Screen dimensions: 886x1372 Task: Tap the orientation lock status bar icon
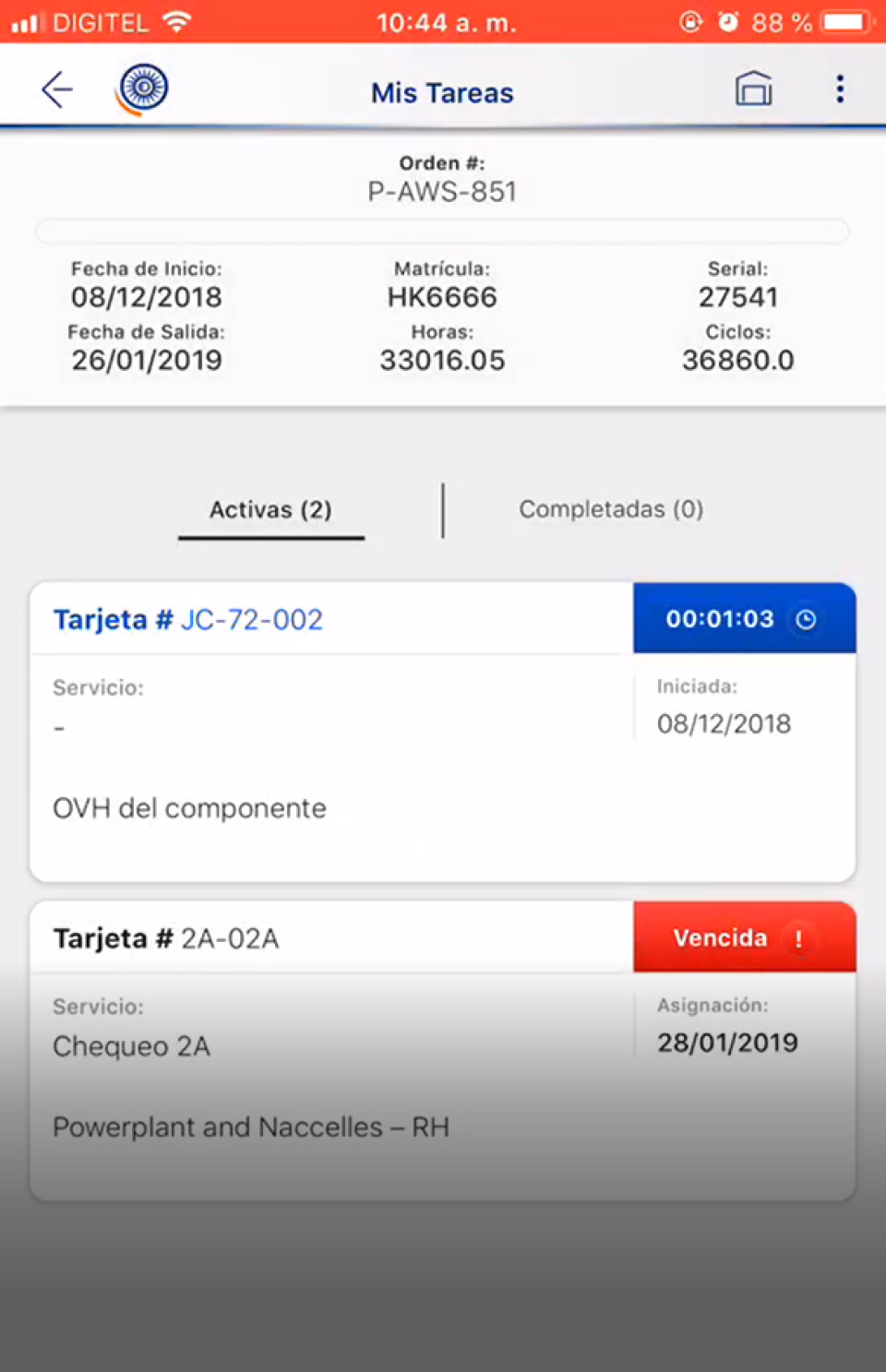692,21
